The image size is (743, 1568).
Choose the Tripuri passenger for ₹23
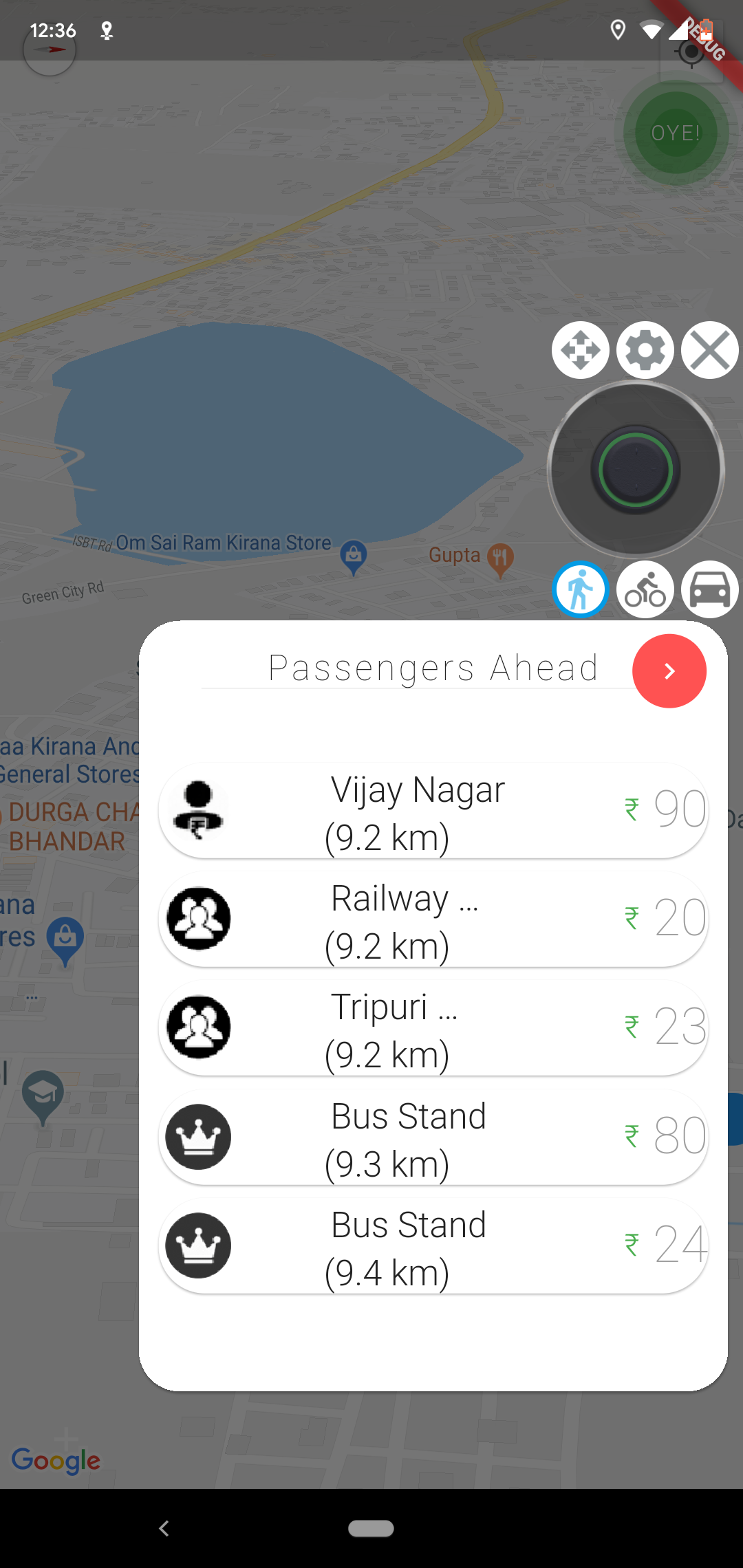coord(433,1029)
